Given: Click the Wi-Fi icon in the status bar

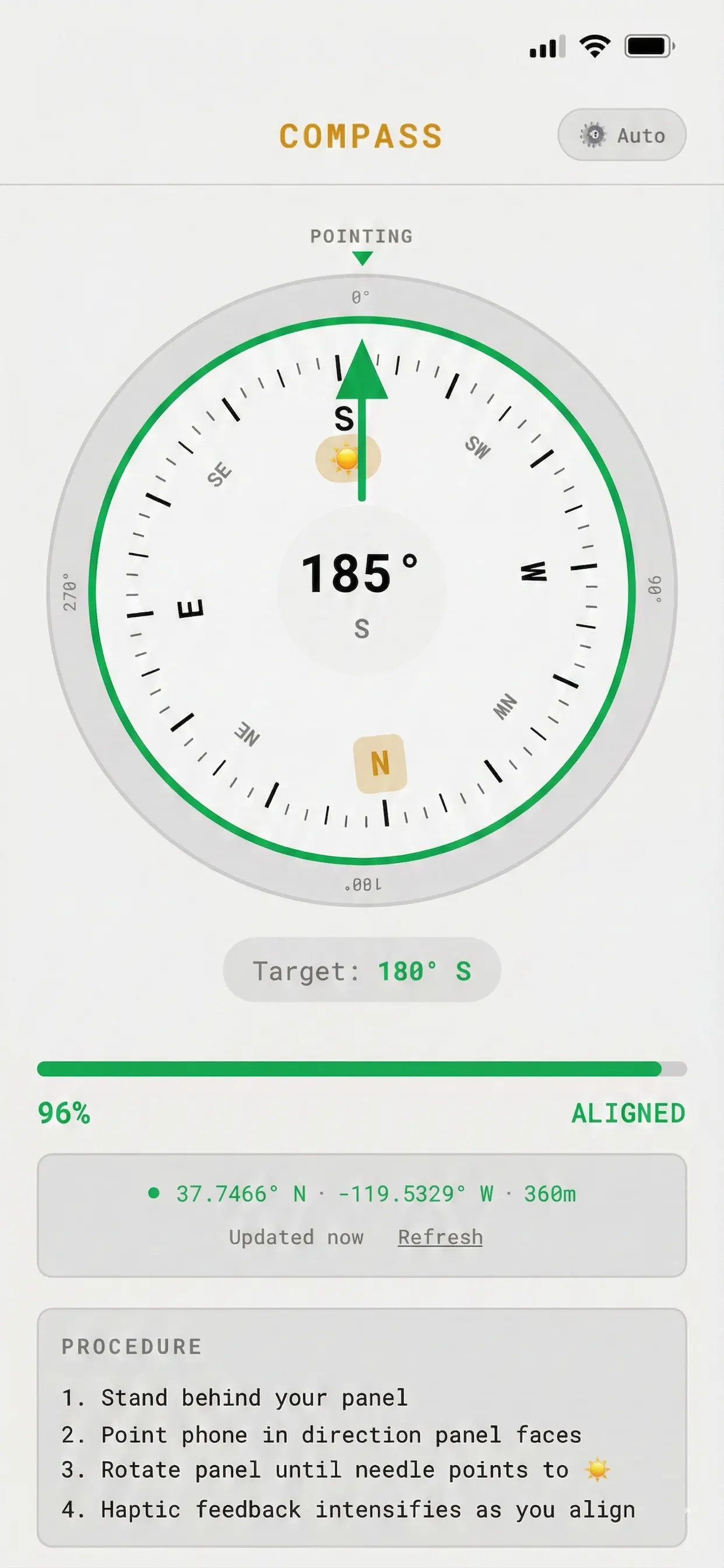Looking at the screenshot, I should pos(595,44).
